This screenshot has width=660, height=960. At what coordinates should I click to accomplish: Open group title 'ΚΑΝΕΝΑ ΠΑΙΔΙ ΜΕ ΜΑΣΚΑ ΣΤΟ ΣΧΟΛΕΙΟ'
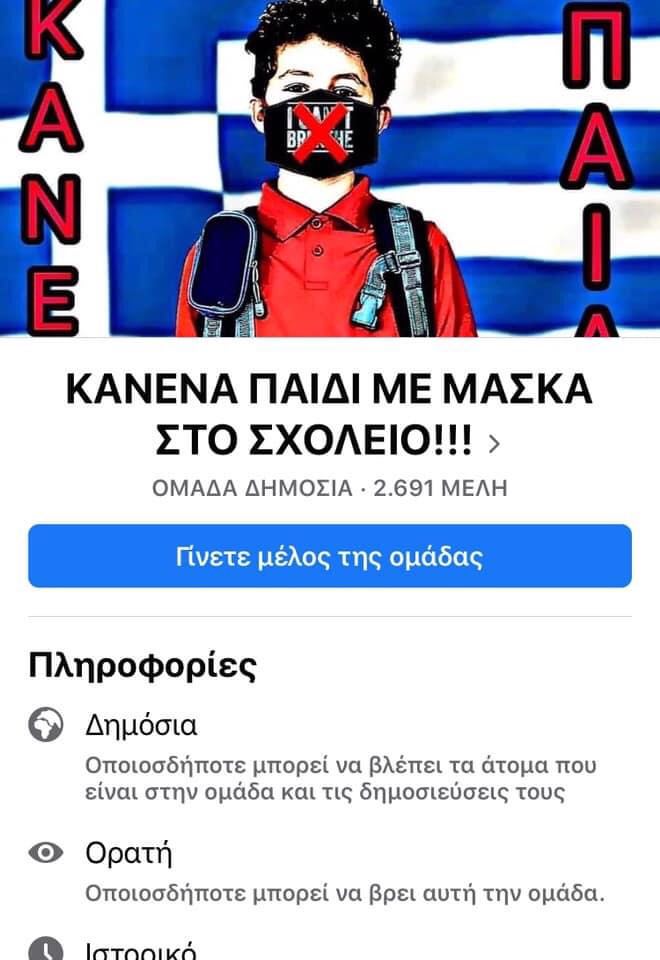[330, 413]
